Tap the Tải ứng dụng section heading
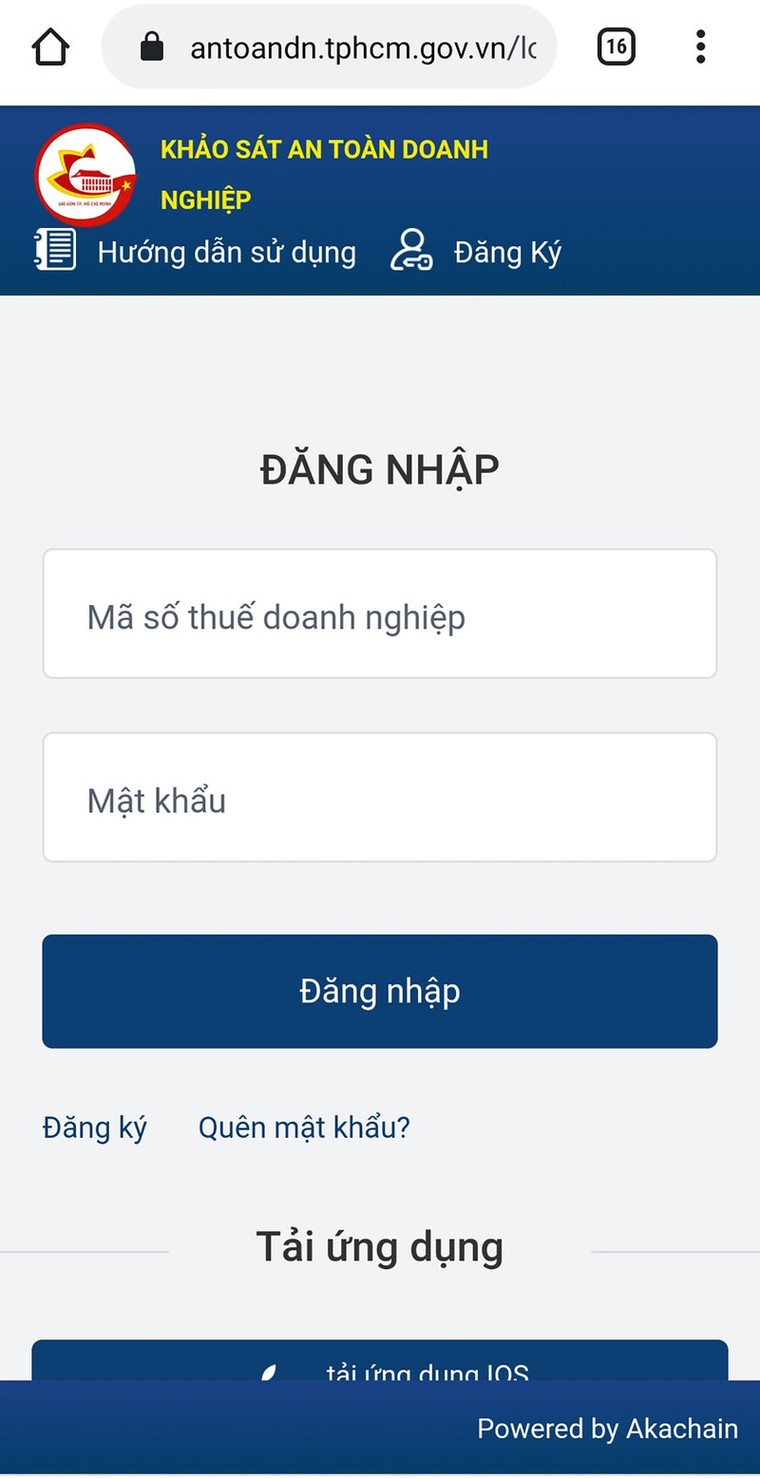This screenshot has width=760, height=1479. pyautogui.click(x=380, y=1246)
